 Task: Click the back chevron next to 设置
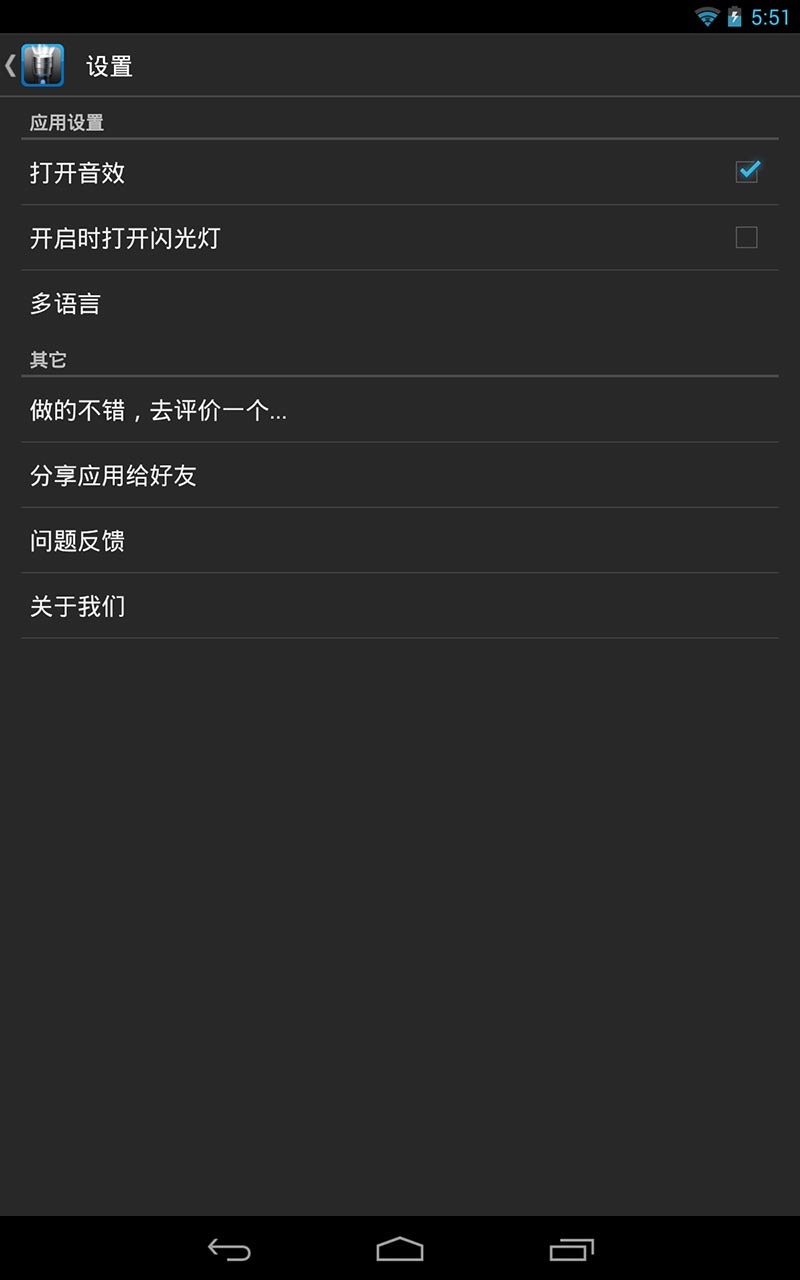10,63
